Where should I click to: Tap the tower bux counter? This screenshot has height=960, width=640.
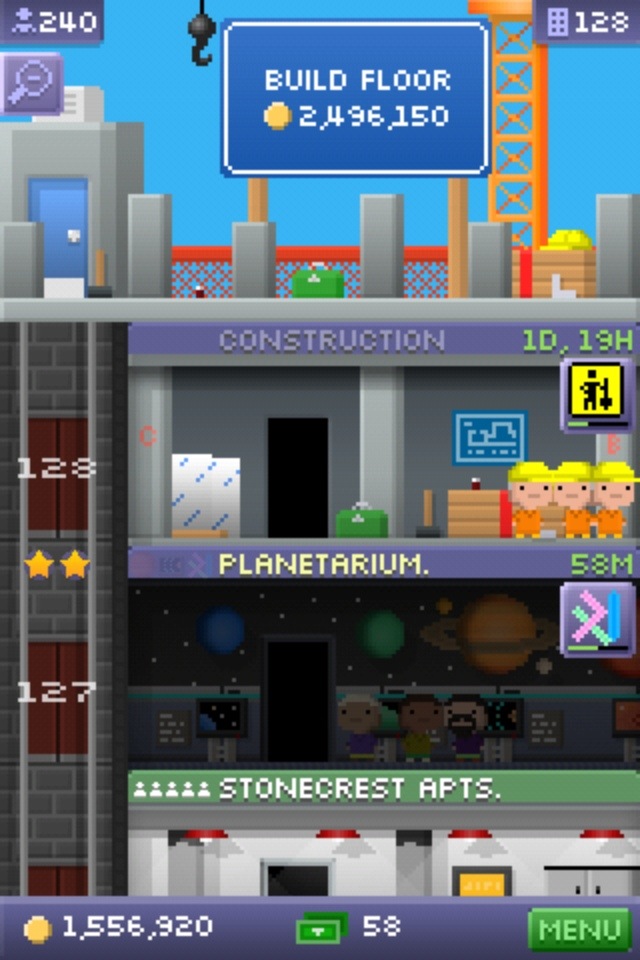(345, 927)
